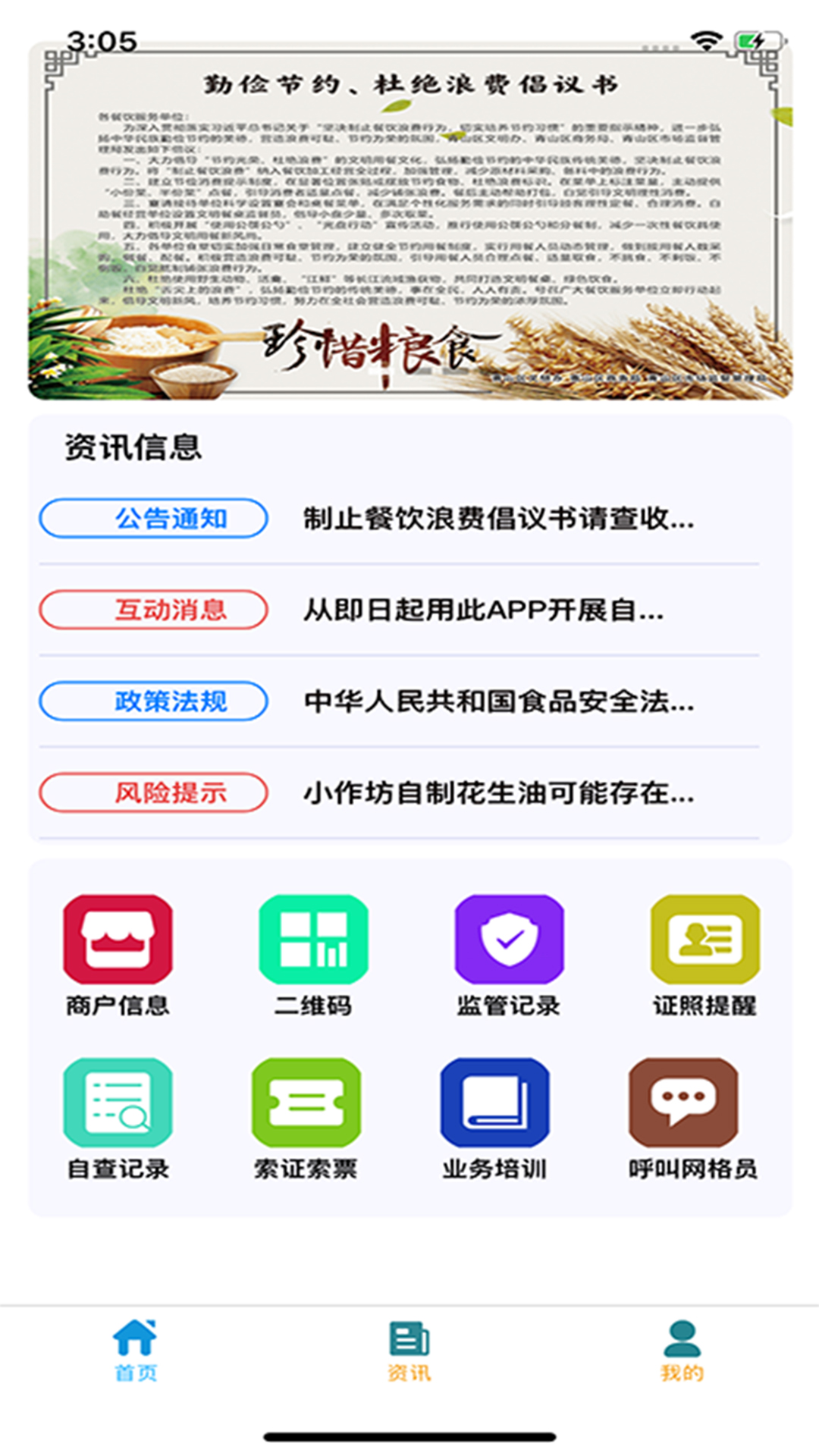Open the 互动消息 news item
The width and height of the screenshot is (819, 1456).
[399, 610]
